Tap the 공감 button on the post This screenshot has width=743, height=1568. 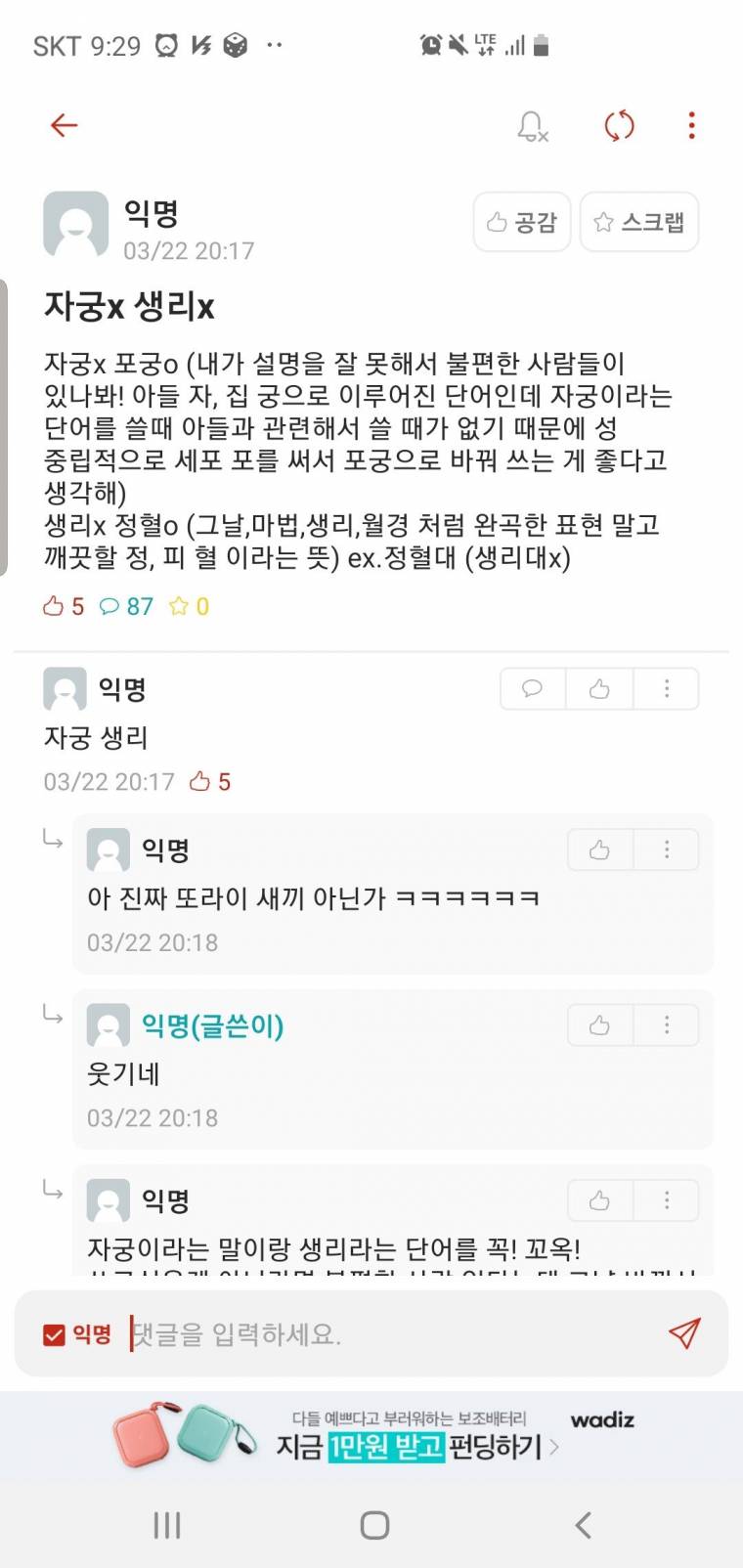coord(522,222)
